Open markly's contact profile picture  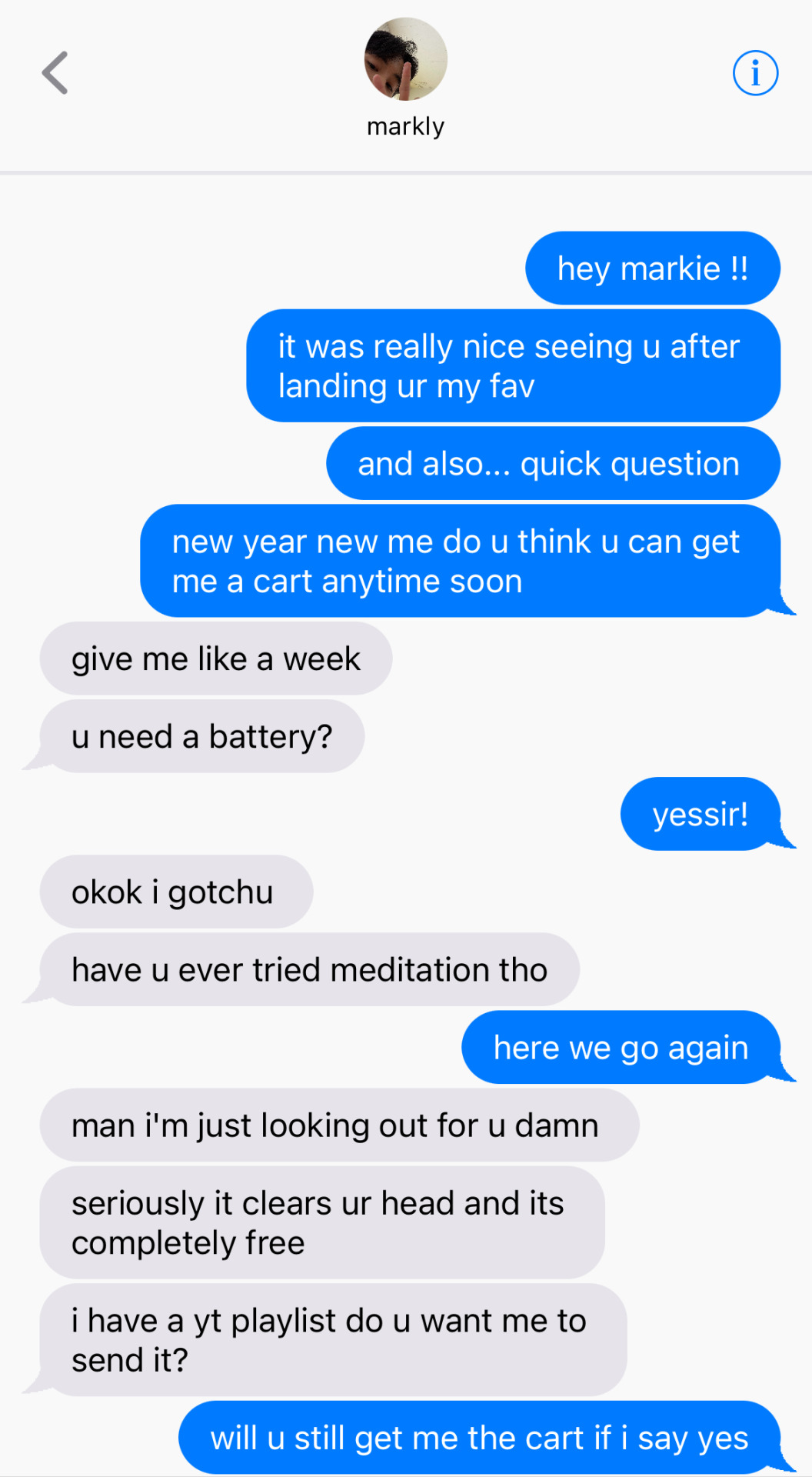[405, 59]
